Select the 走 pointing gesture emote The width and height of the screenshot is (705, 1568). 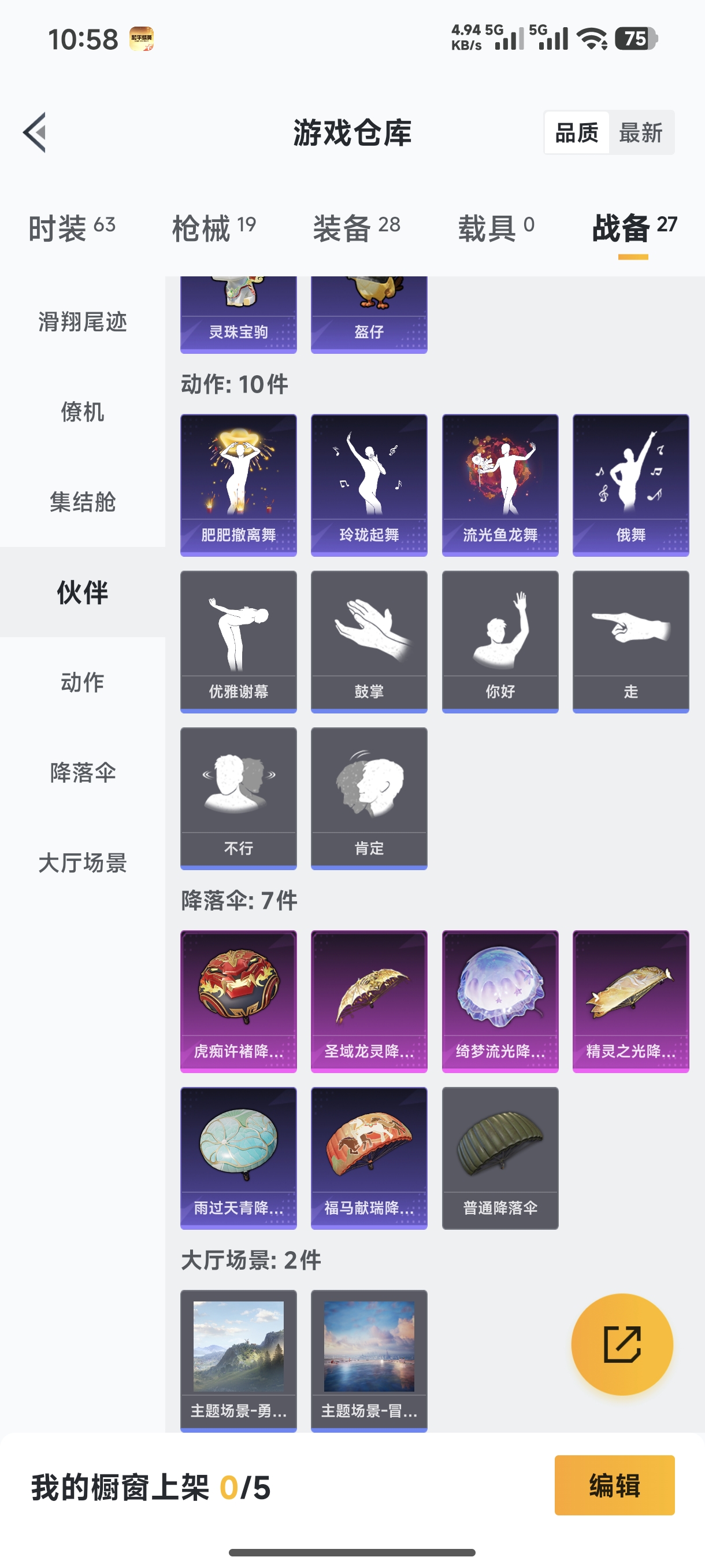629,636
